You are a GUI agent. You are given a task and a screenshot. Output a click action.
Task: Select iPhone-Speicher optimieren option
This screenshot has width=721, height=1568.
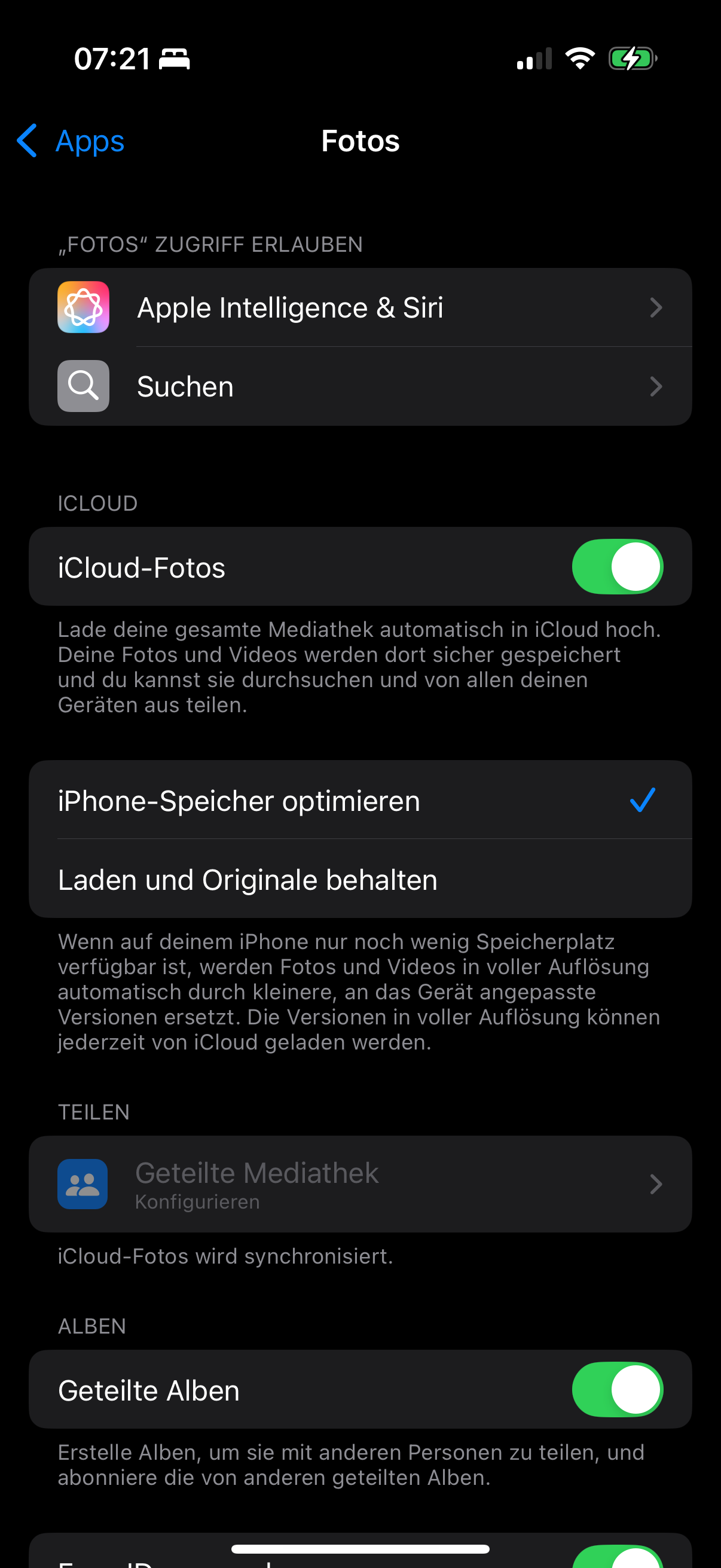point(359,800)
